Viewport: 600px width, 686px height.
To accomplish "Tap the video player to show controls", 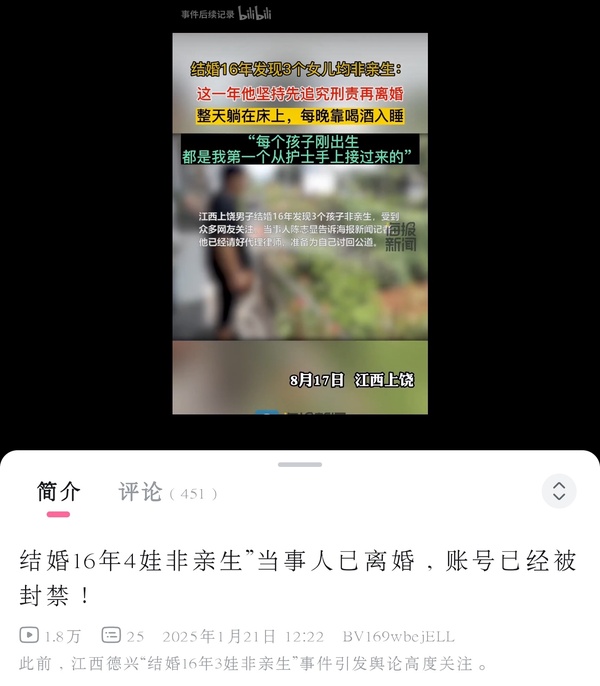I will (299, 225).
